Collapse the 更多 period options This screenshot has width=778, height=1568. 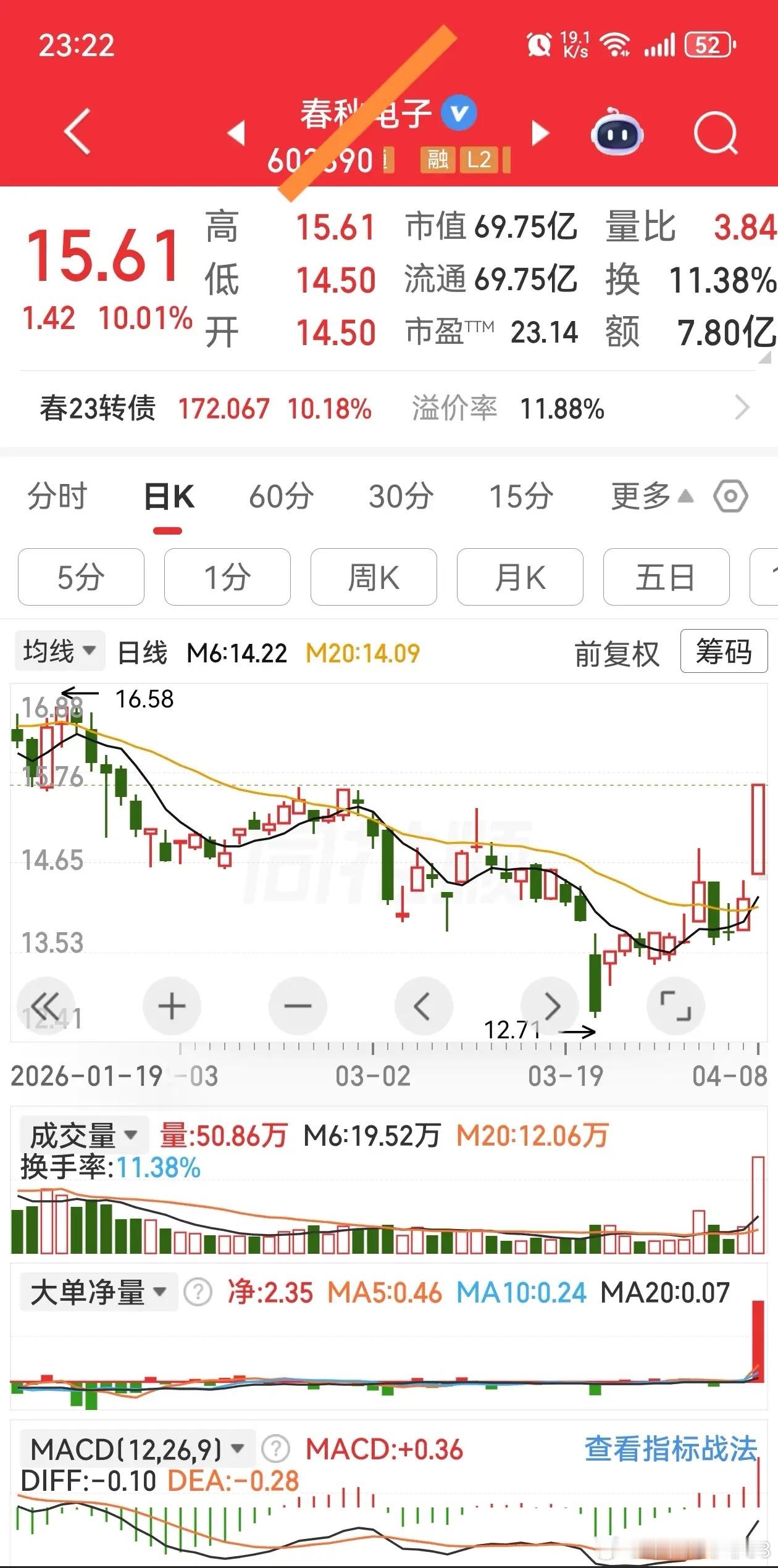[652, 496]
